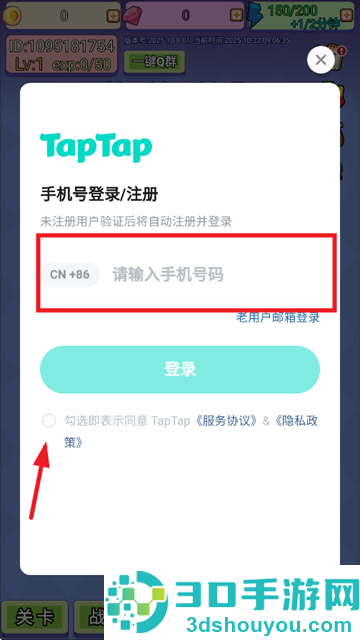The width and height of the screenshot is (360, 640).
Task: Check the agreement consent checkbox
Action: 49,421
